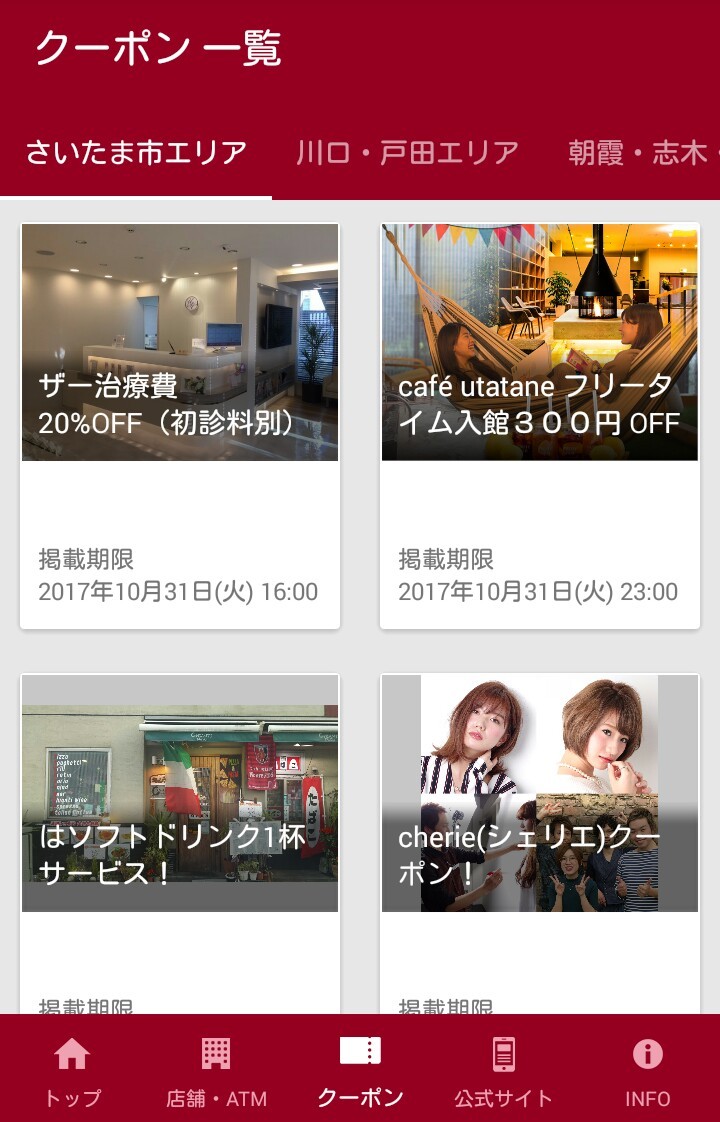Screen dimensions: 720x1122
Task: Switch to the INFO tab
Action: point(647,1070)
